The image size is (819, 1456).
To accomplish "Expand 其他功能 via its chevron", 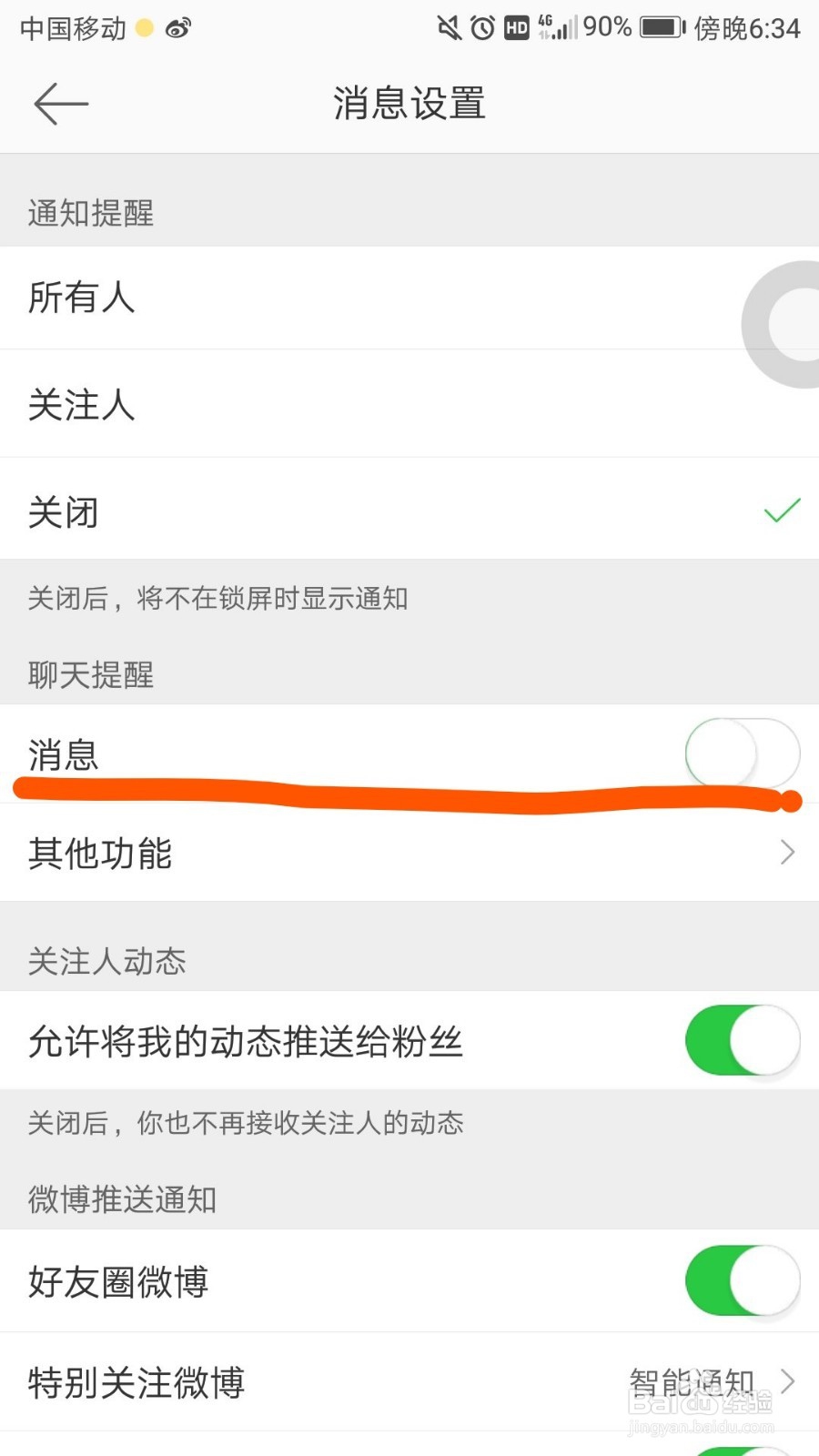I will tap(786, 853).
